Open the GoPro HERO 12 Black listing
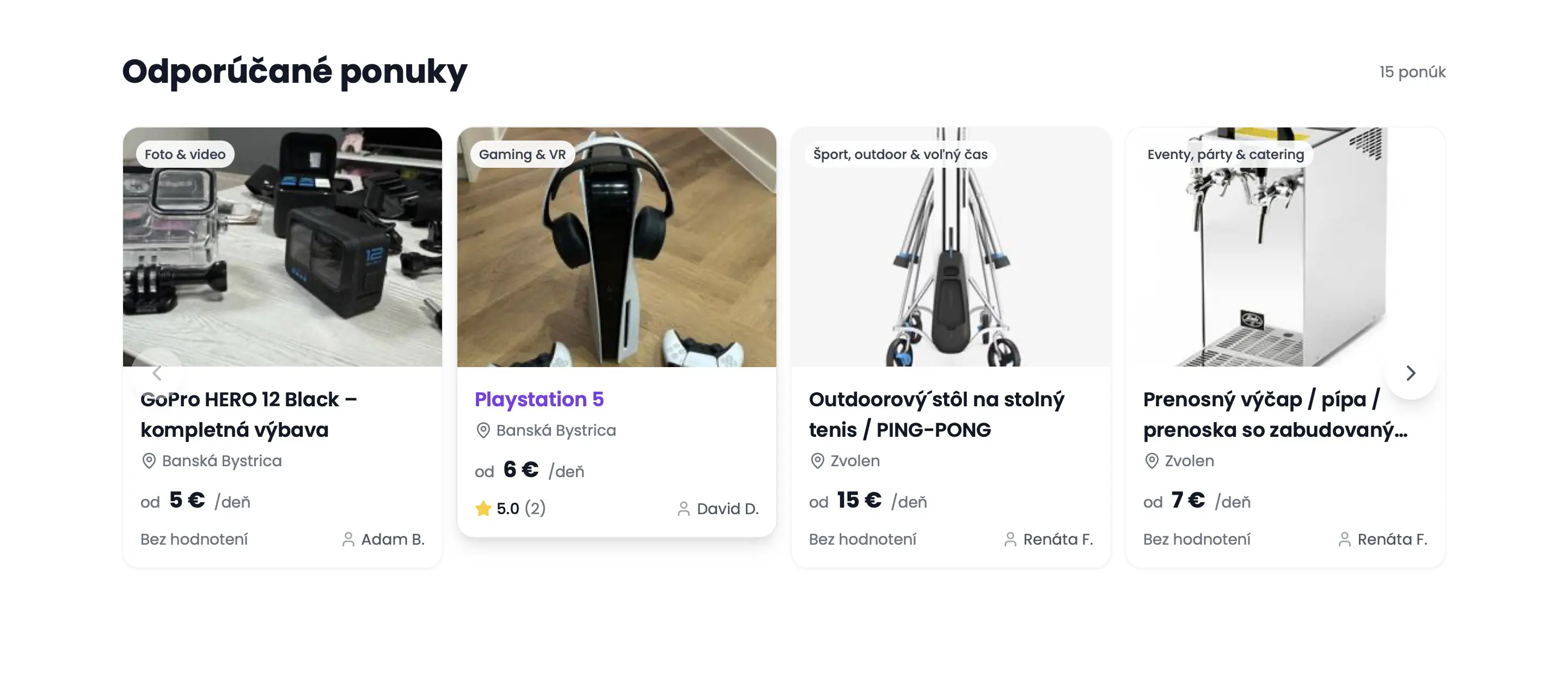This screenshot has width=1568, height=695. tap(248, 414)
